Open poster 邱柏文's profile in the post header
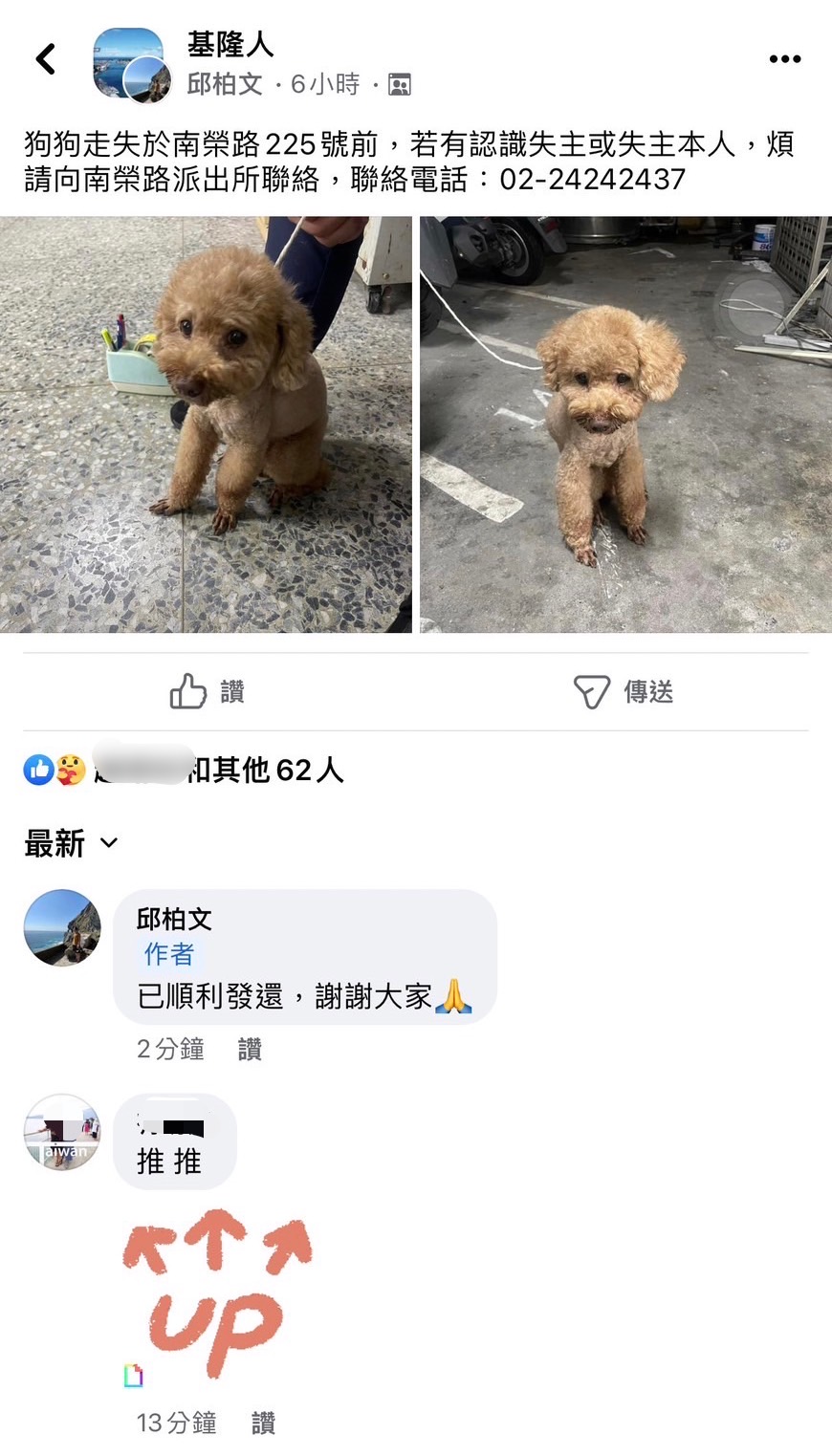The height and width of the screenshot is (1456, 832). (x=225, y=84)
